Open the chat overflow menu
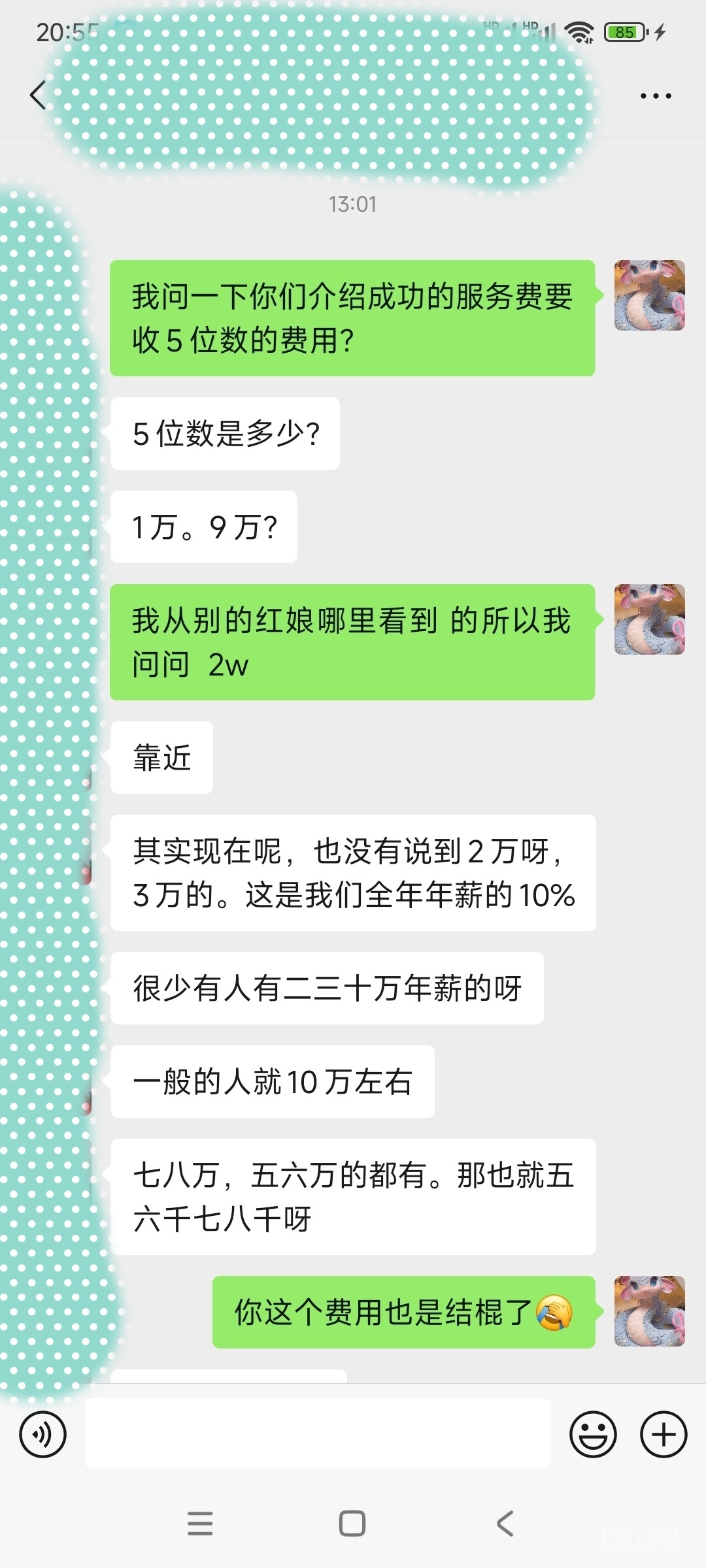 pos(655,96)
